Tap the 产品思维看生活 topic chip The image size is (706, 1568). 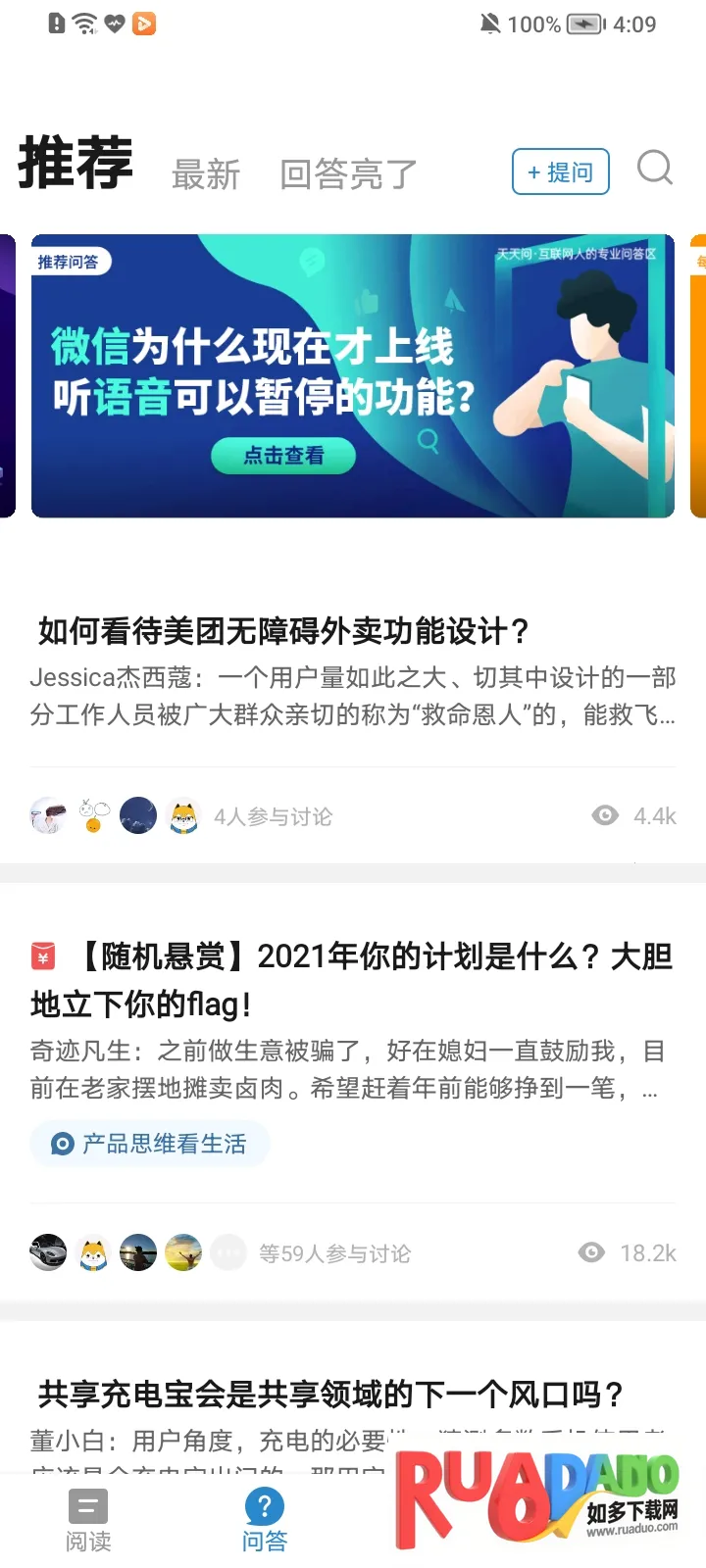click(149, 1144)
